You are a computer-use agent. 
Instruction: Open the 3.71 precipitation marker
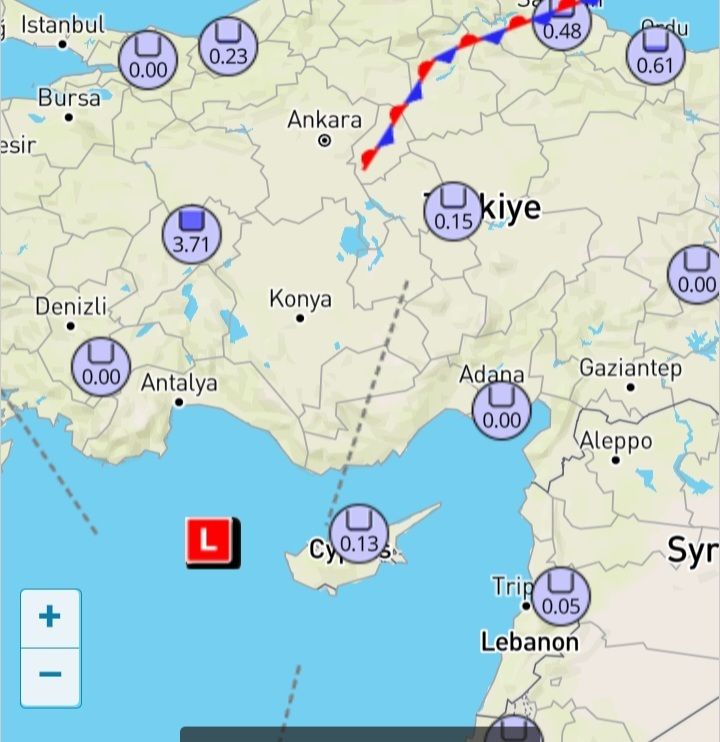[x=192, y=235]
